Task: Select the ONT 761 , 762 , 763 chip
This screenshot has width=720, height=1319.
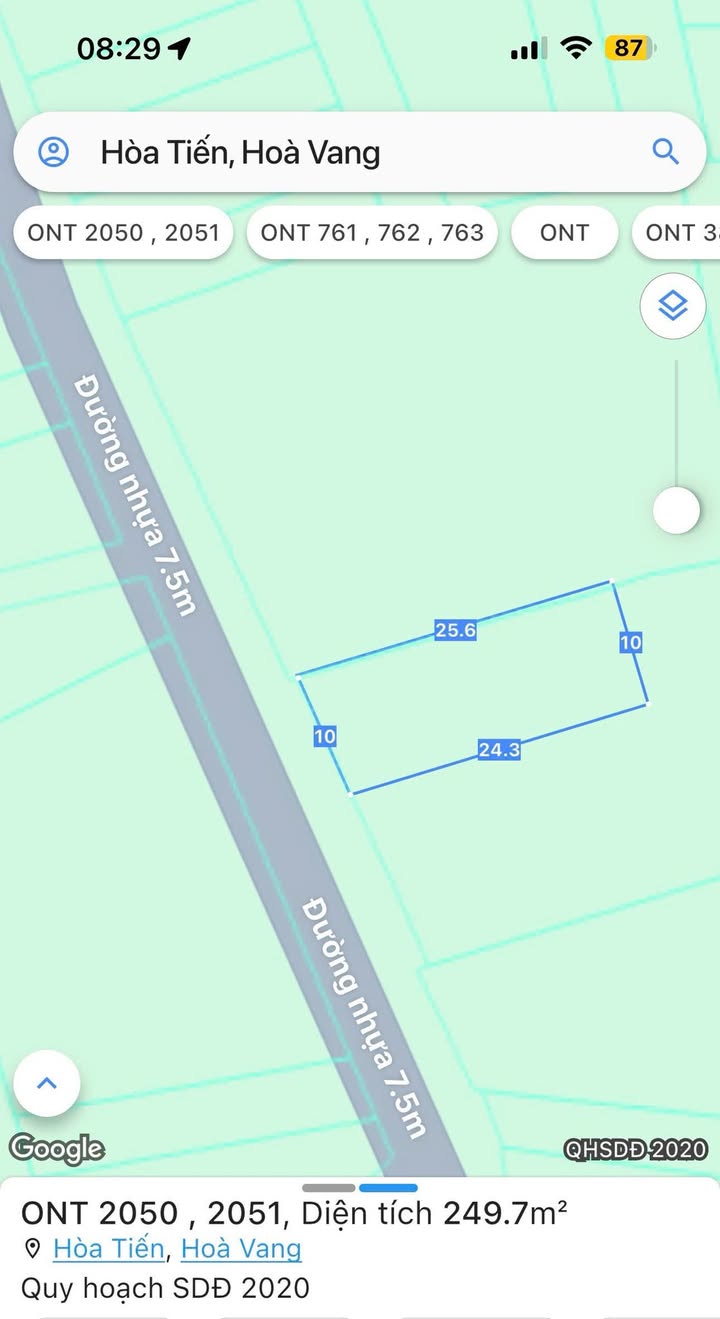Action: point(372,233)
